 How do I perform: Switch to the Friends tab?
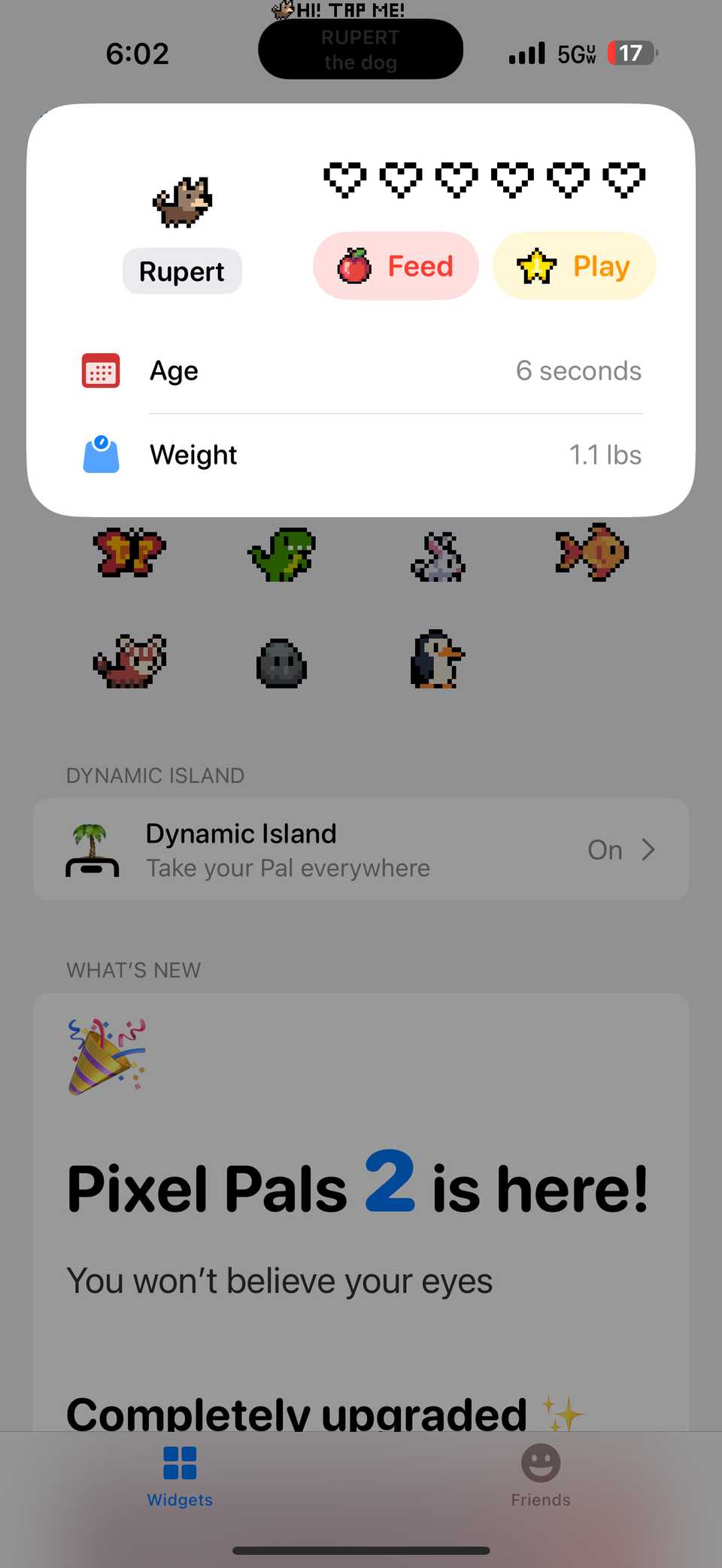click(540, 1475)
